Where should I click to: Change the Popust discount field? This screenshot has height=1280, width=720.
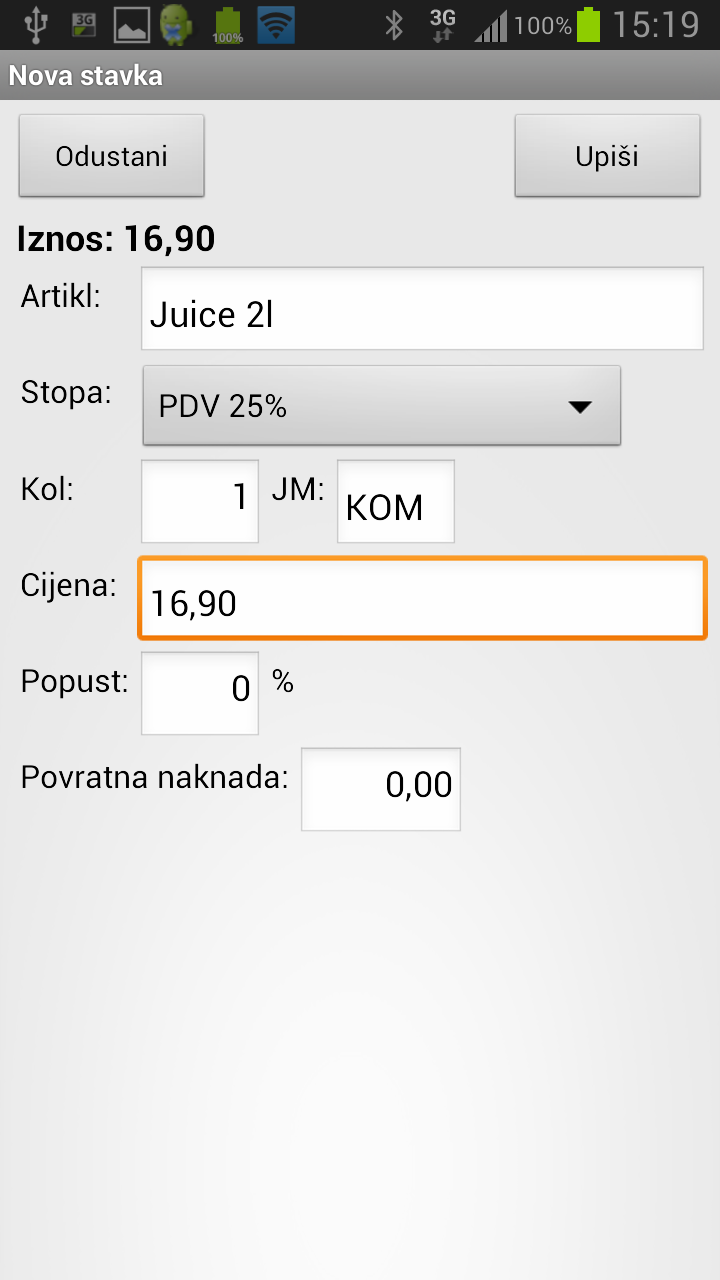point(200,693)
